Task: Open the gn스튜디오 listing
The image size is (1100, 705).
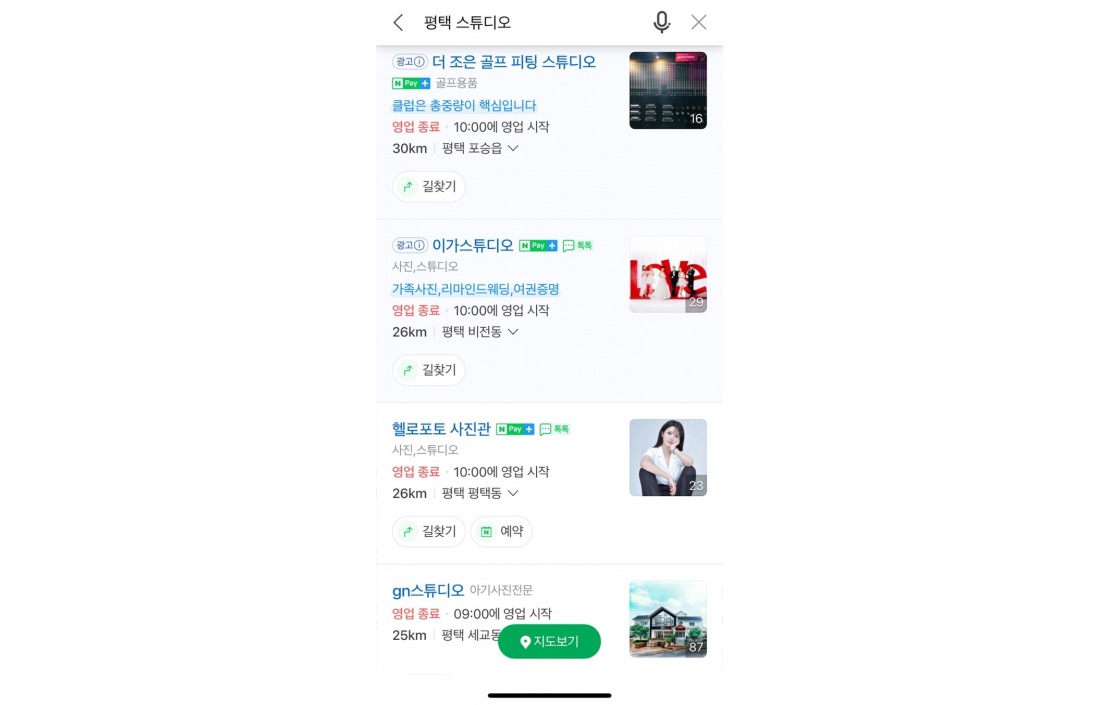Action: 428,590
